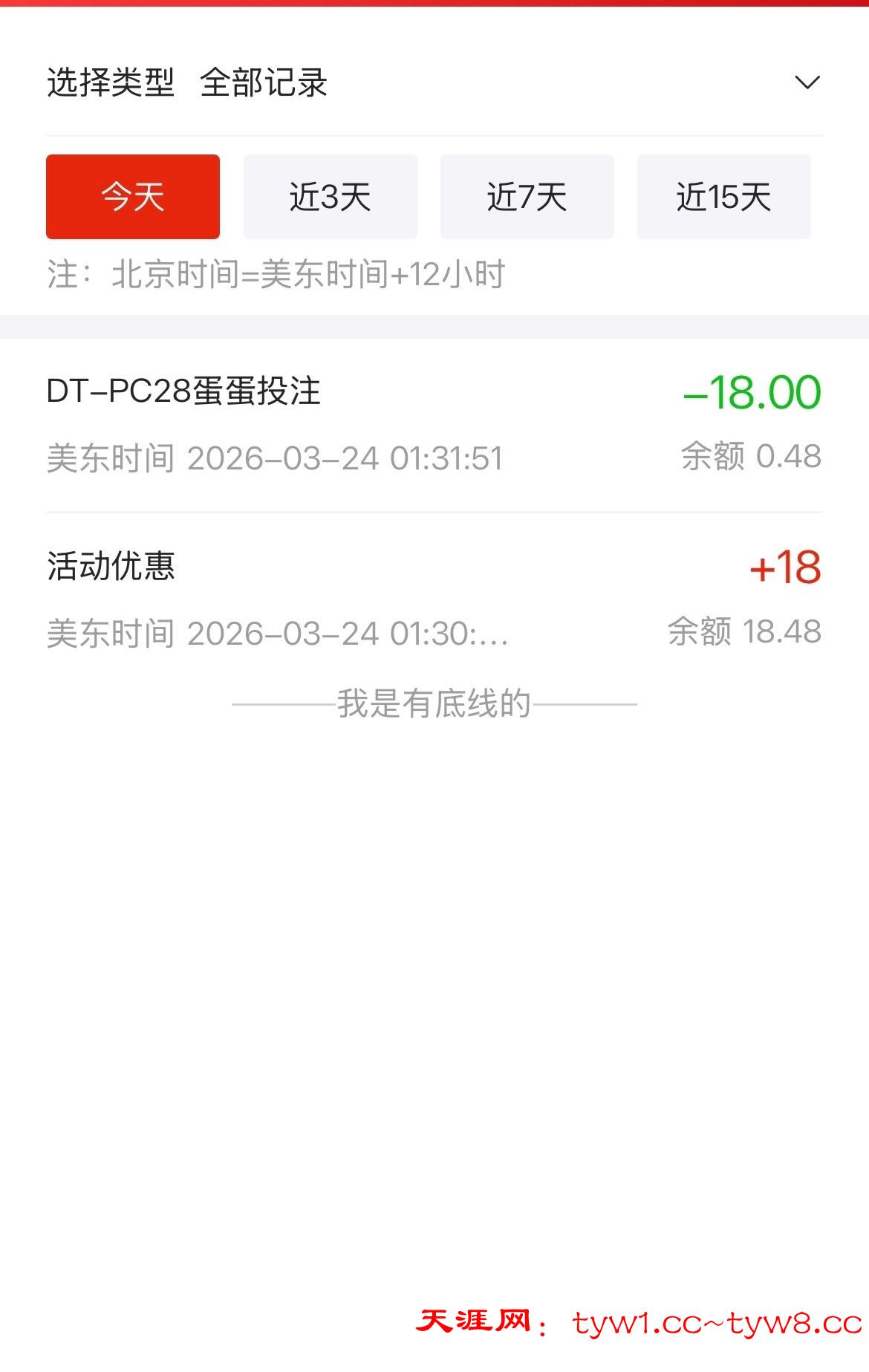The width and height of the screenshot is (869, 1372).
Task: View the 活动优惠 +18 record
Action: (434, 599)
